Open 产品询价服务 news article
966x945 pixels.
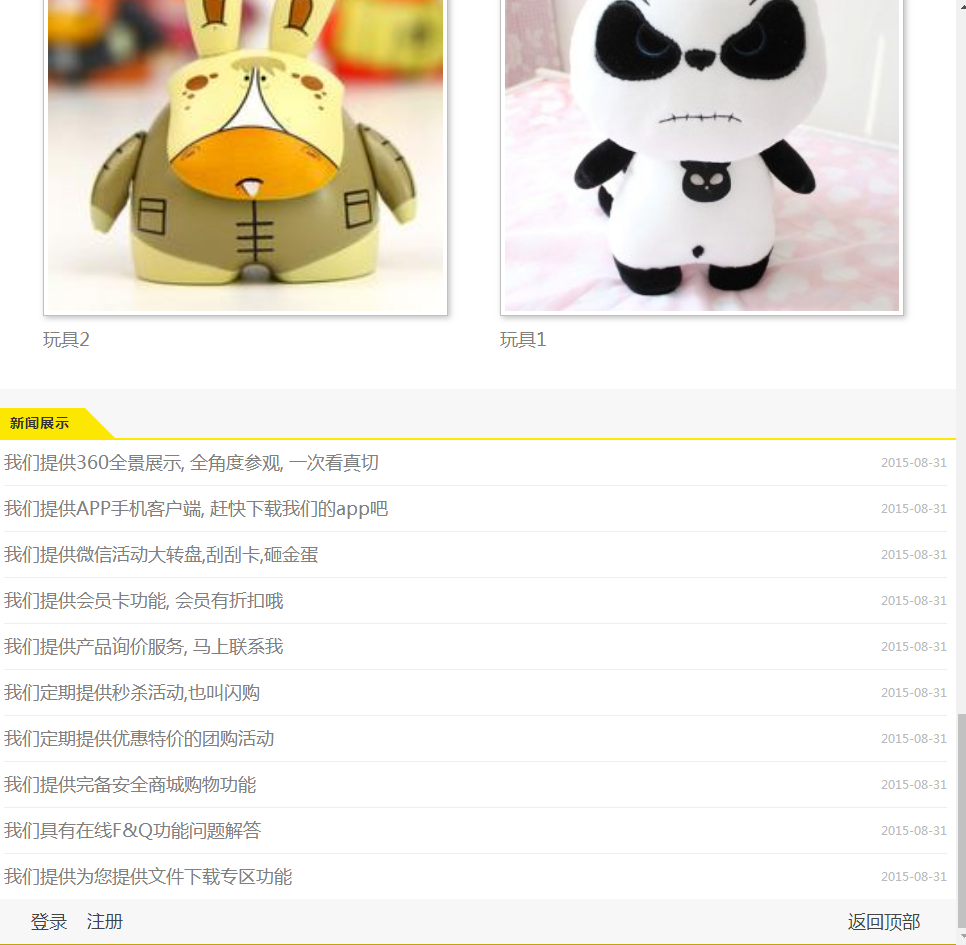[x=144, y=647]
